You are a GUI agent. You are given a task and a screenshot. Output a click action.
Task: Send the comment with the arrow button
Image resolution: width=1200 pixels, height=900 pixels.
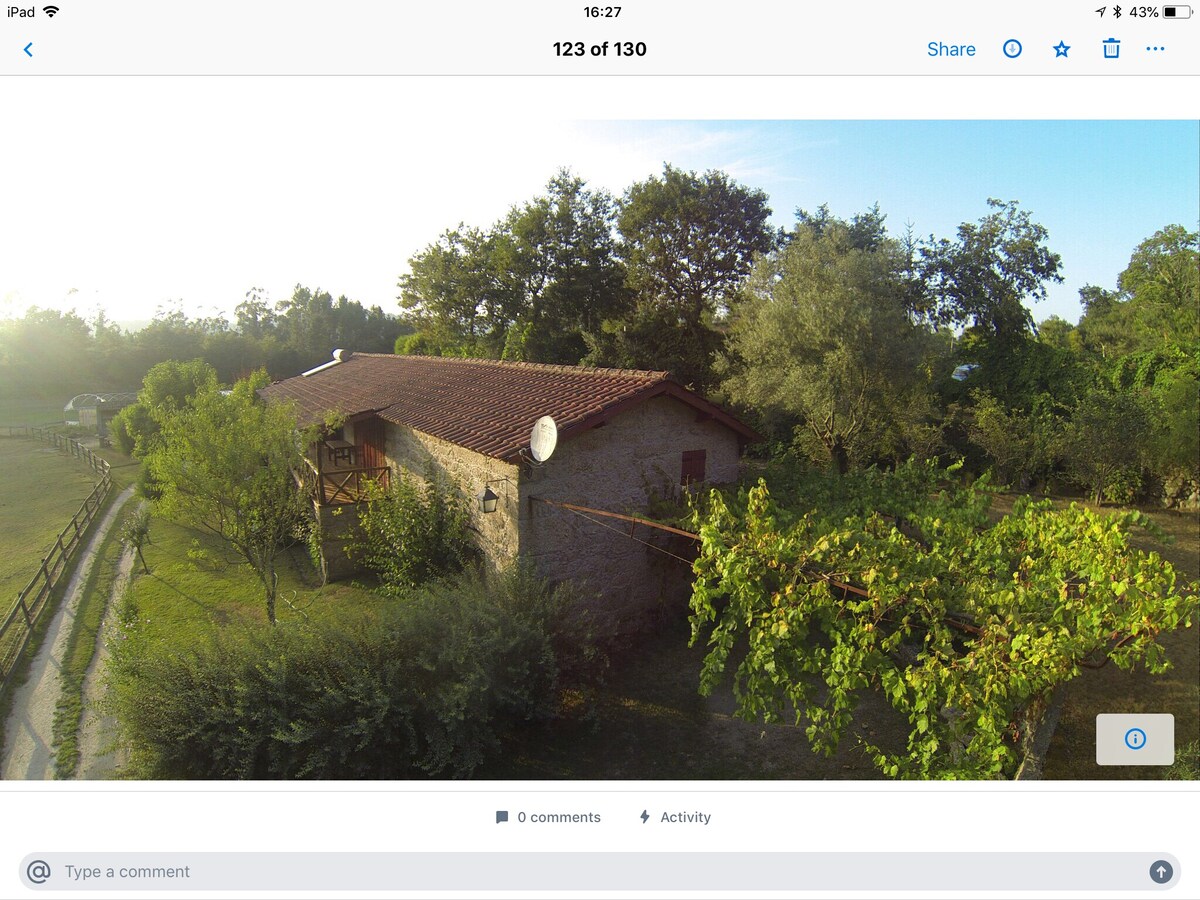pos(1160,872)
